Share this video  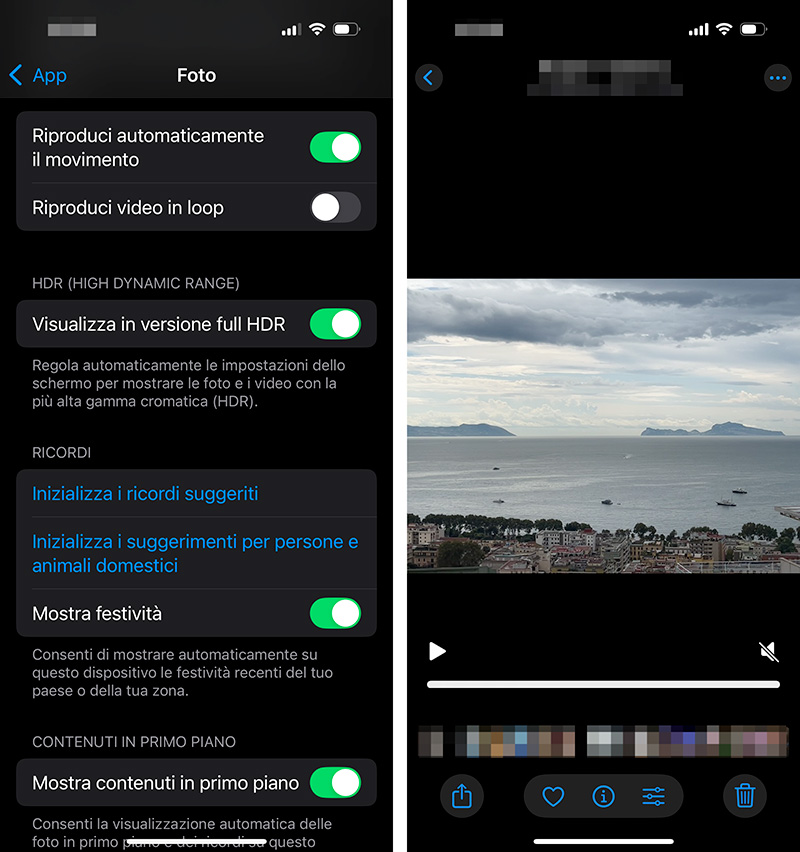[x=461, y=796]
